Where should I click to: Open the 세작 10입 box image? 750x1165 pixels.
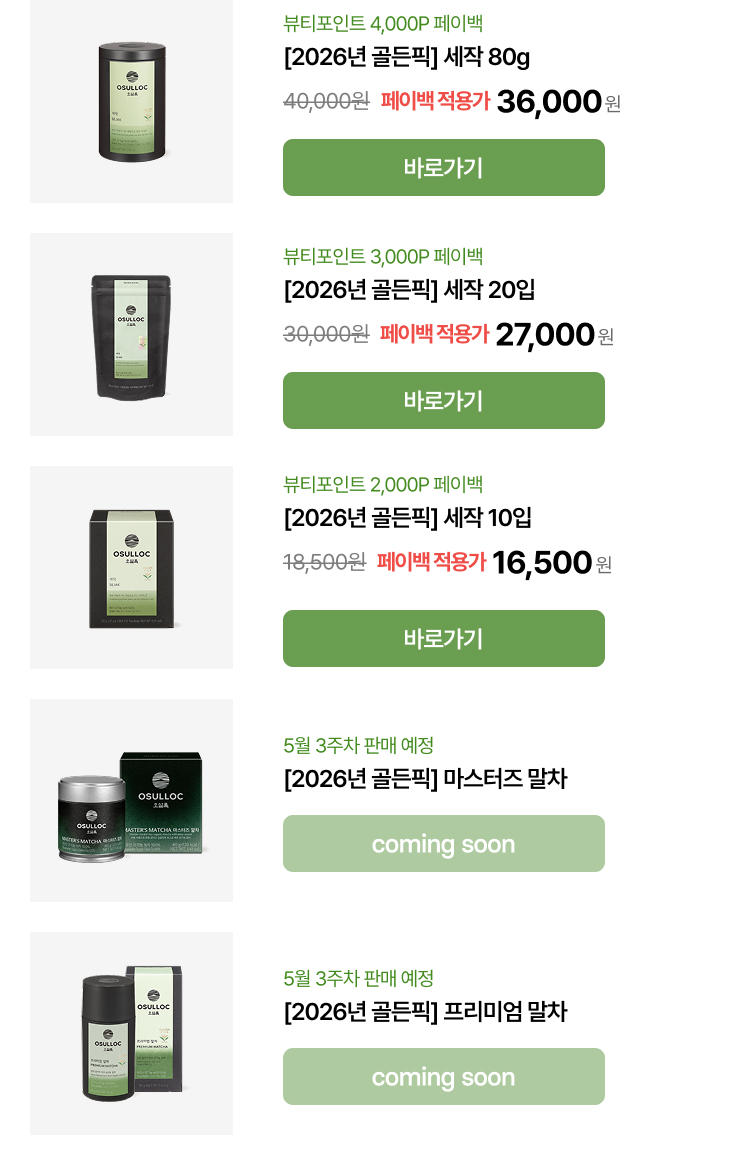(132, 568)
